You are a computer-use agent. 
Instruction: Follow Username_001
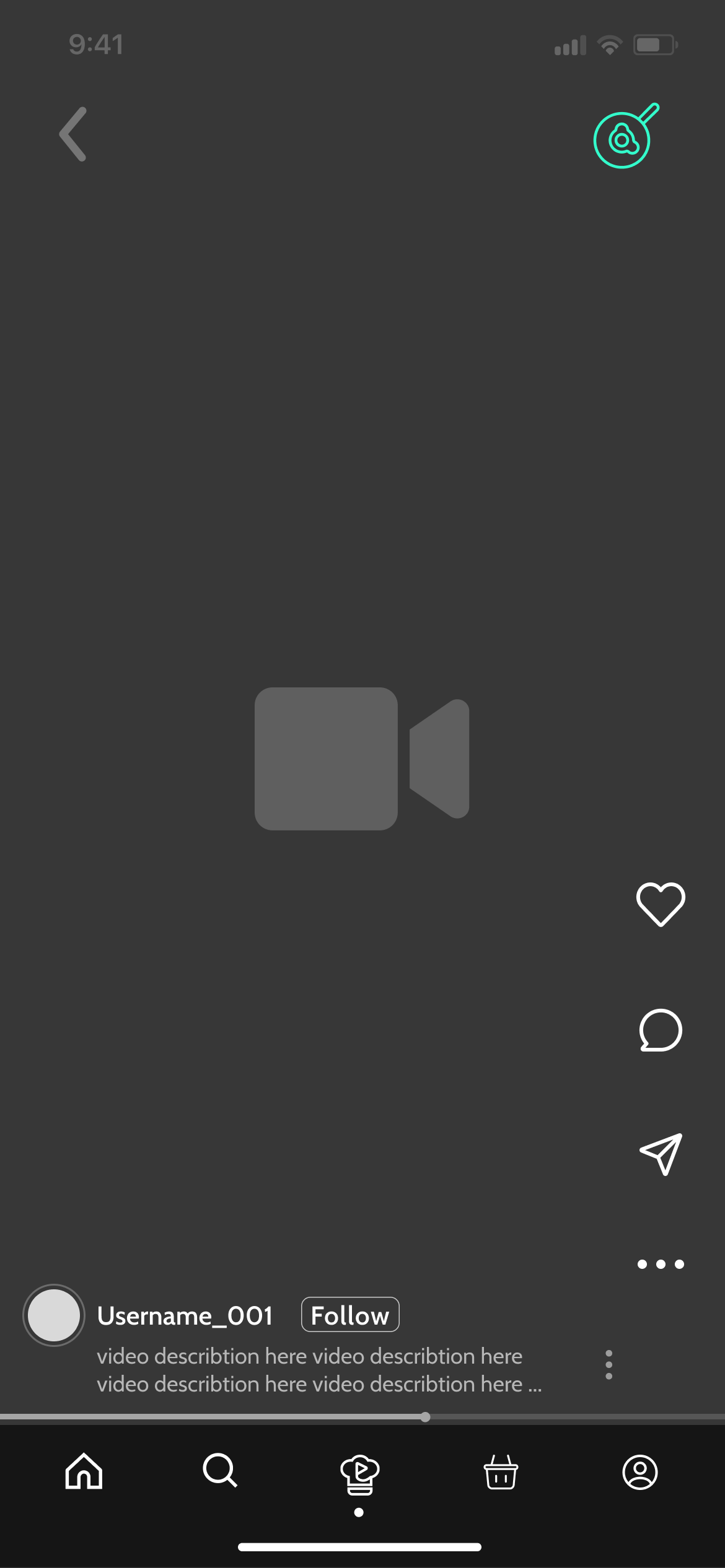pyautogui.click(x=350, y=1314)
